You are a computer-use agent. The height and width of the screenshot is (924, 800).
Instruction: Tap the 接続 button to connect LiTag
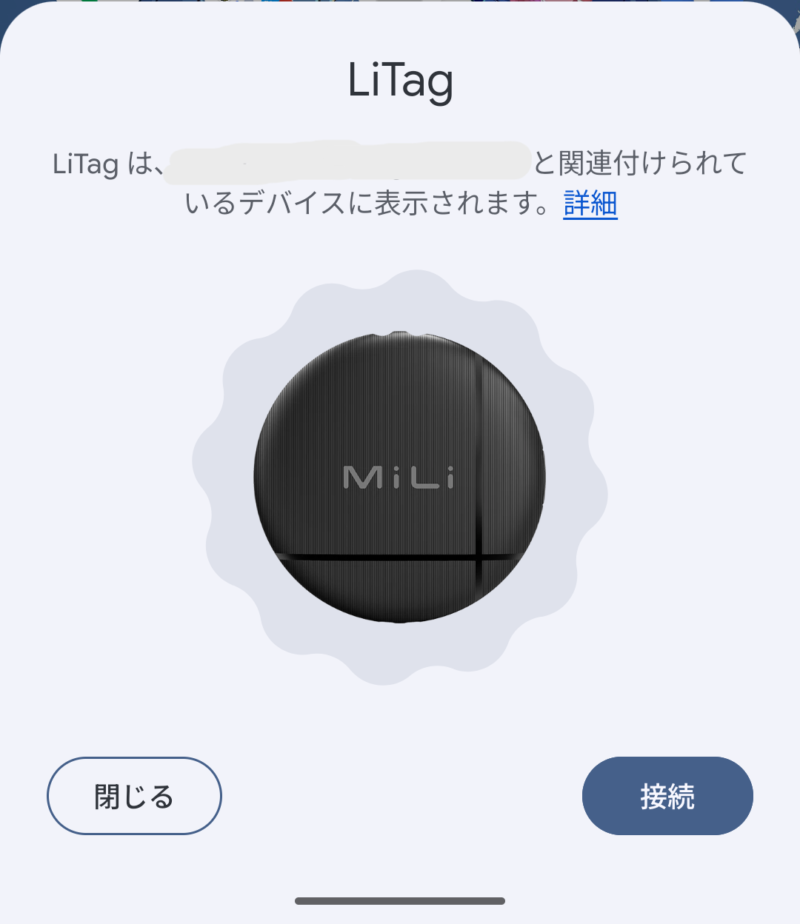[x=667, y=796]
